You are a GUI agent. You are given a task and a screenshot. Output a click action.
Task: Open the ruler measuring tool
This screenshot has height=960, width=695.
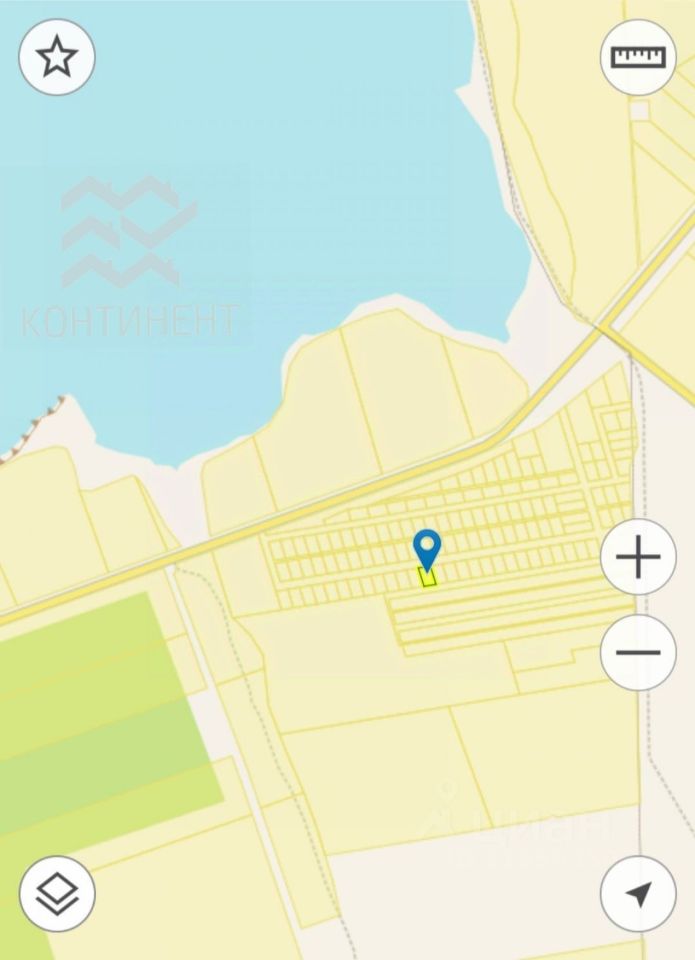638,57
